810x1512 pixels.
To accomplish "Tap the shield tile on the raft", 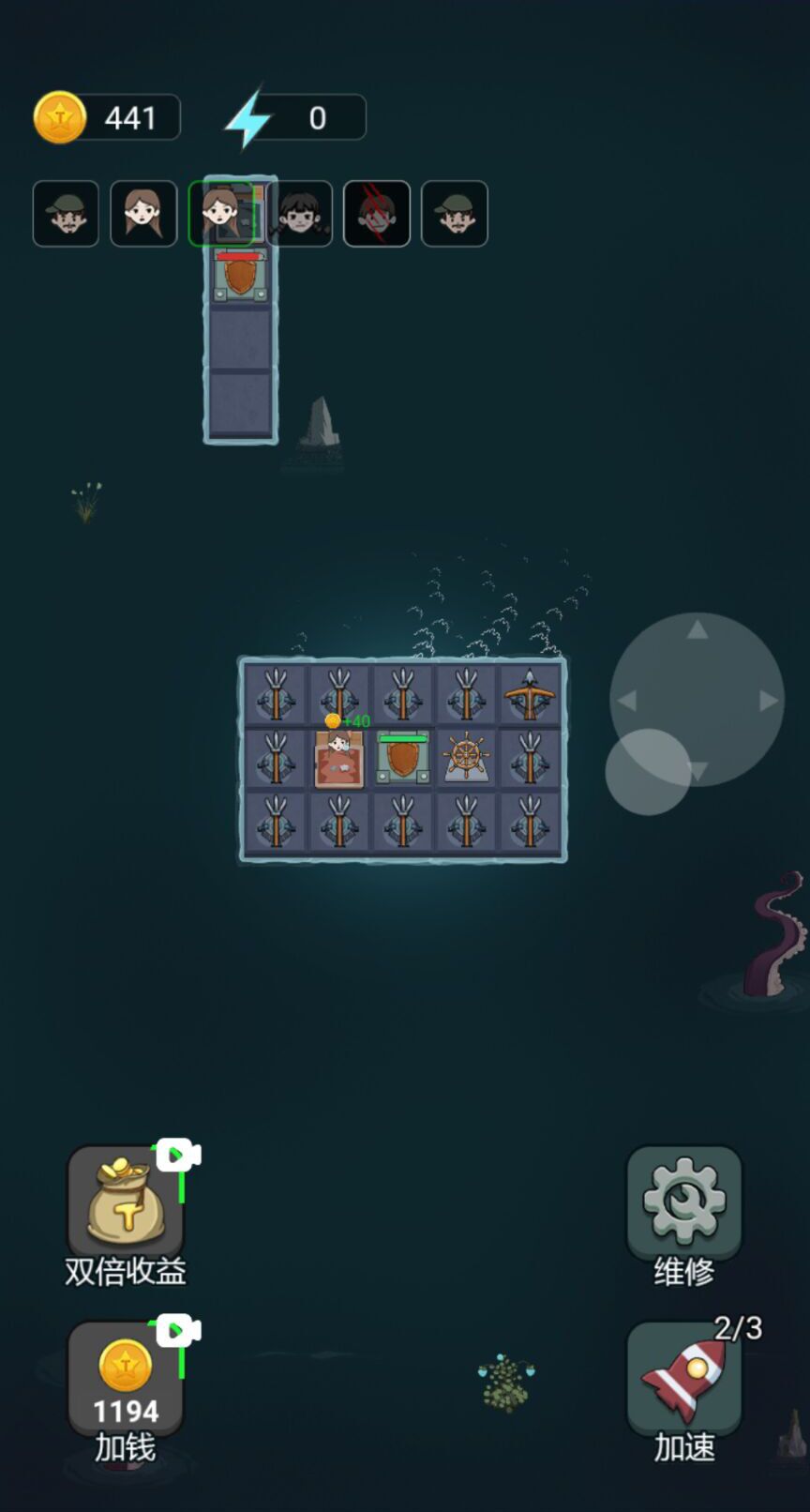I will tap(403, 758).
